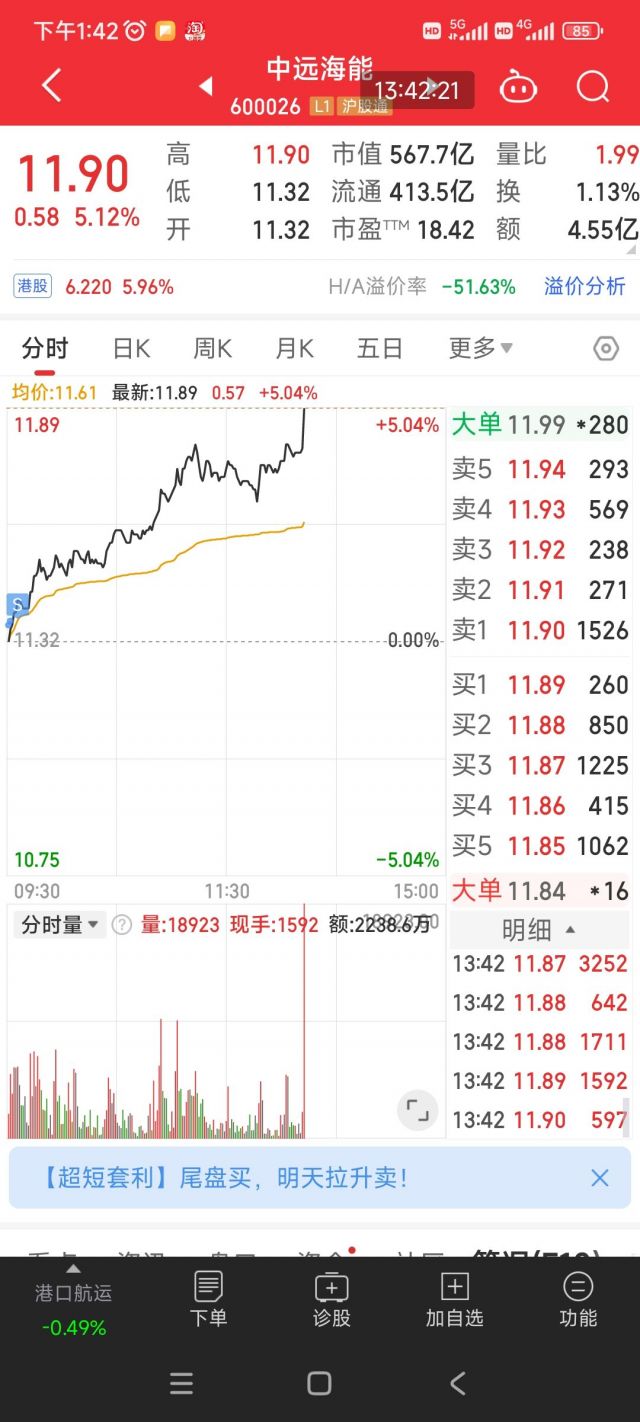640x1422 pixels.
Task: Toggle the 明细 transaction details panel
Action: tap(538, 930)
